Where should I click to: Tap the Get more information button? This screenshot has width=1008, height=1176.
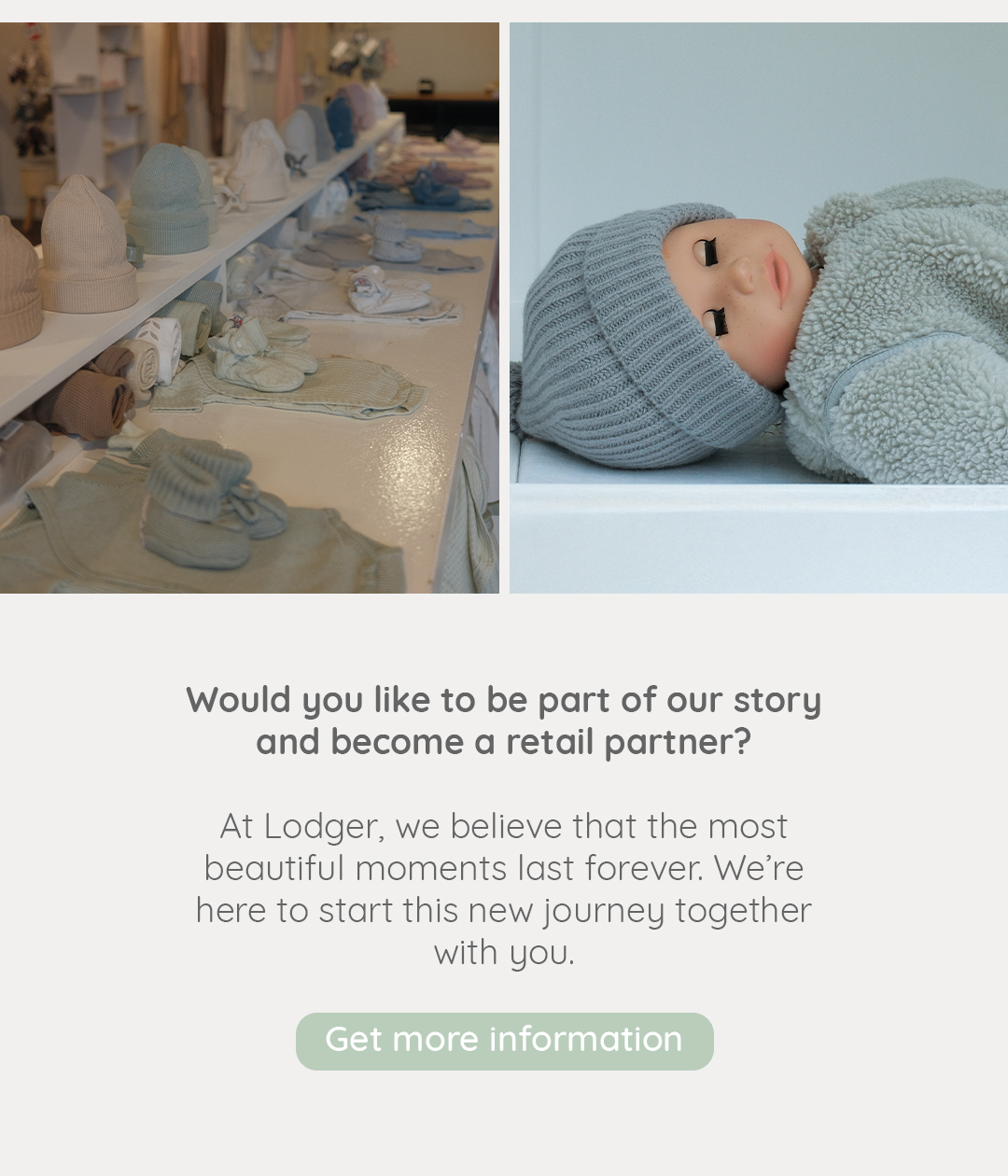point(504,1041)
